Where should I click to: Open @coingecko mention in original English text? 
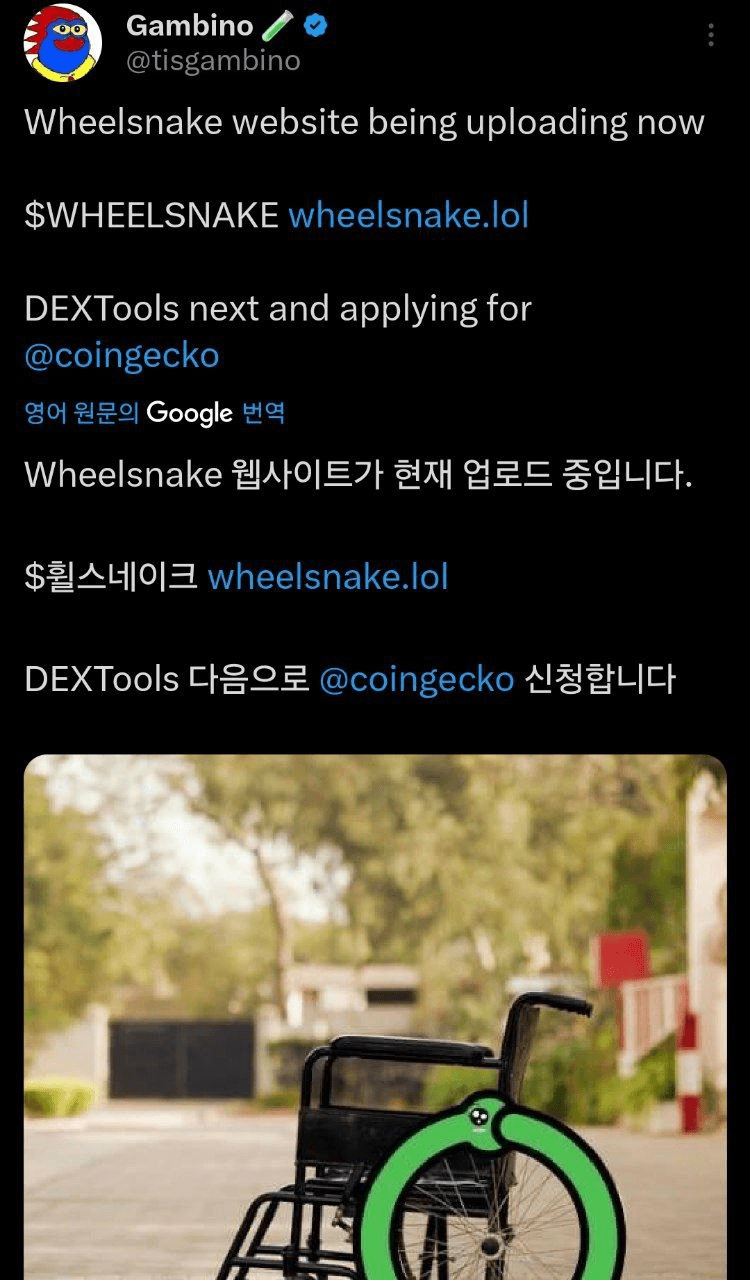(121, 355)
